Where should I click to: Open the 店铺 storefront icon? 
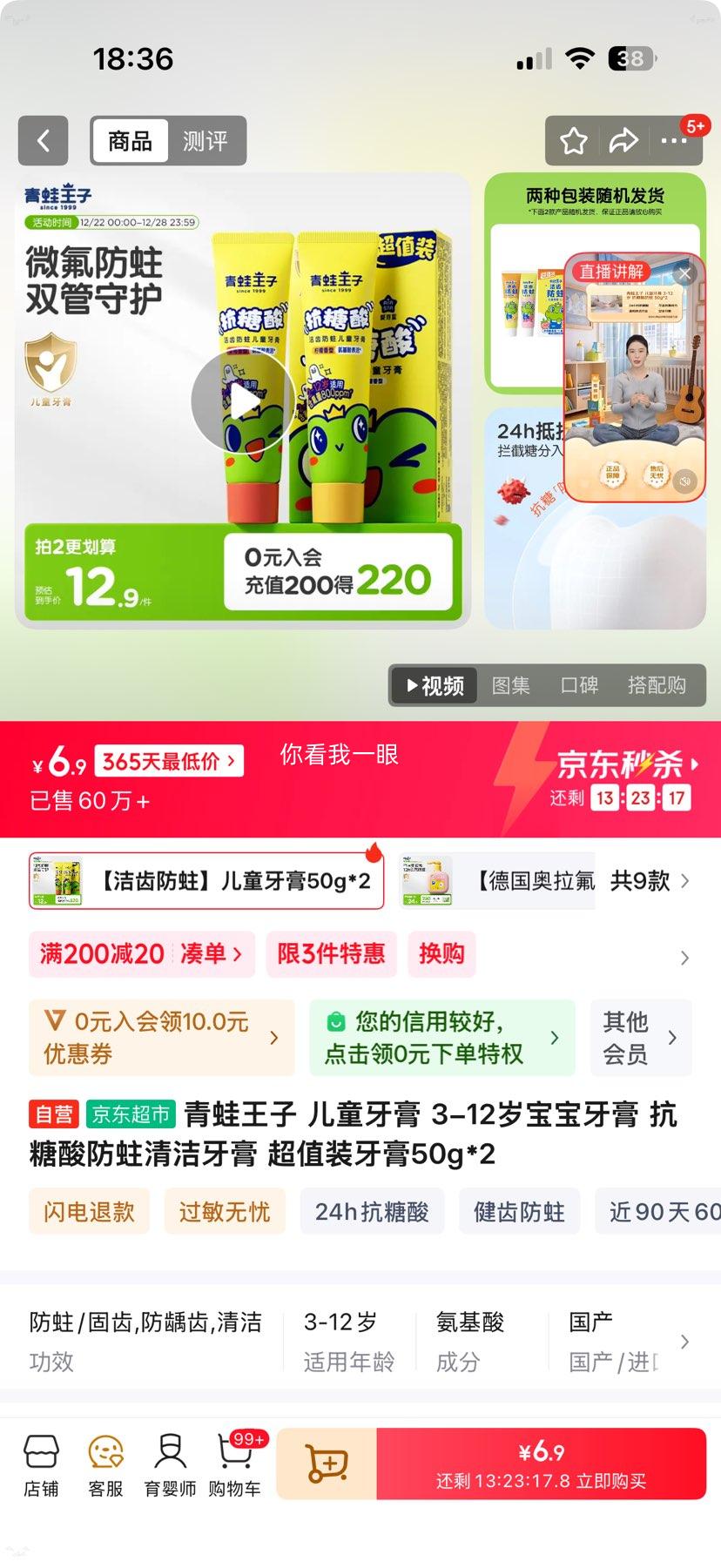coord(41,1464)
